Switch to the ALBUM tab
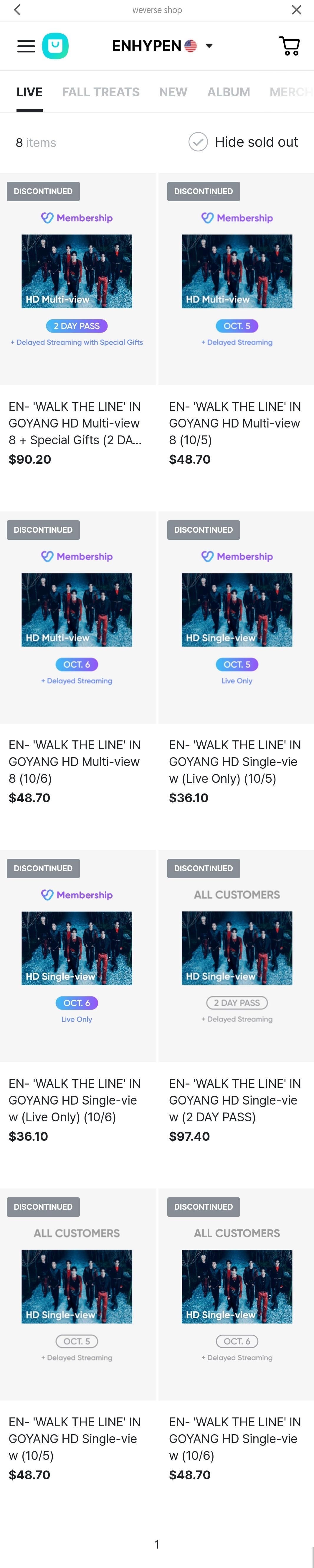The width and height of the screenshot is (314, 1568). click(228, 92)
